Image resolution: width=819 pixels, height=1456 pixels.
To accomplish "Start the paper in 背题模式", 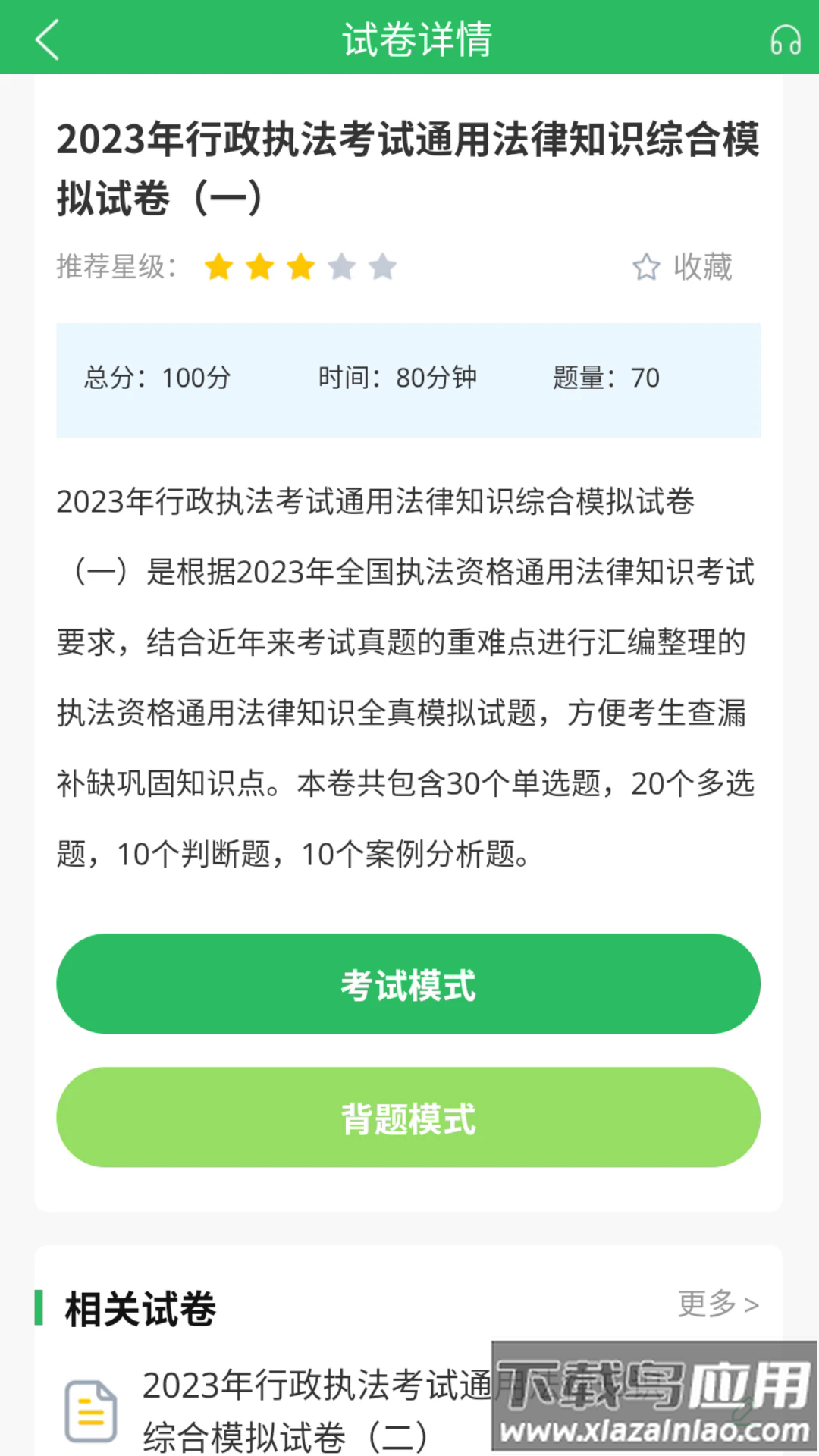I will coord(408,1117).
